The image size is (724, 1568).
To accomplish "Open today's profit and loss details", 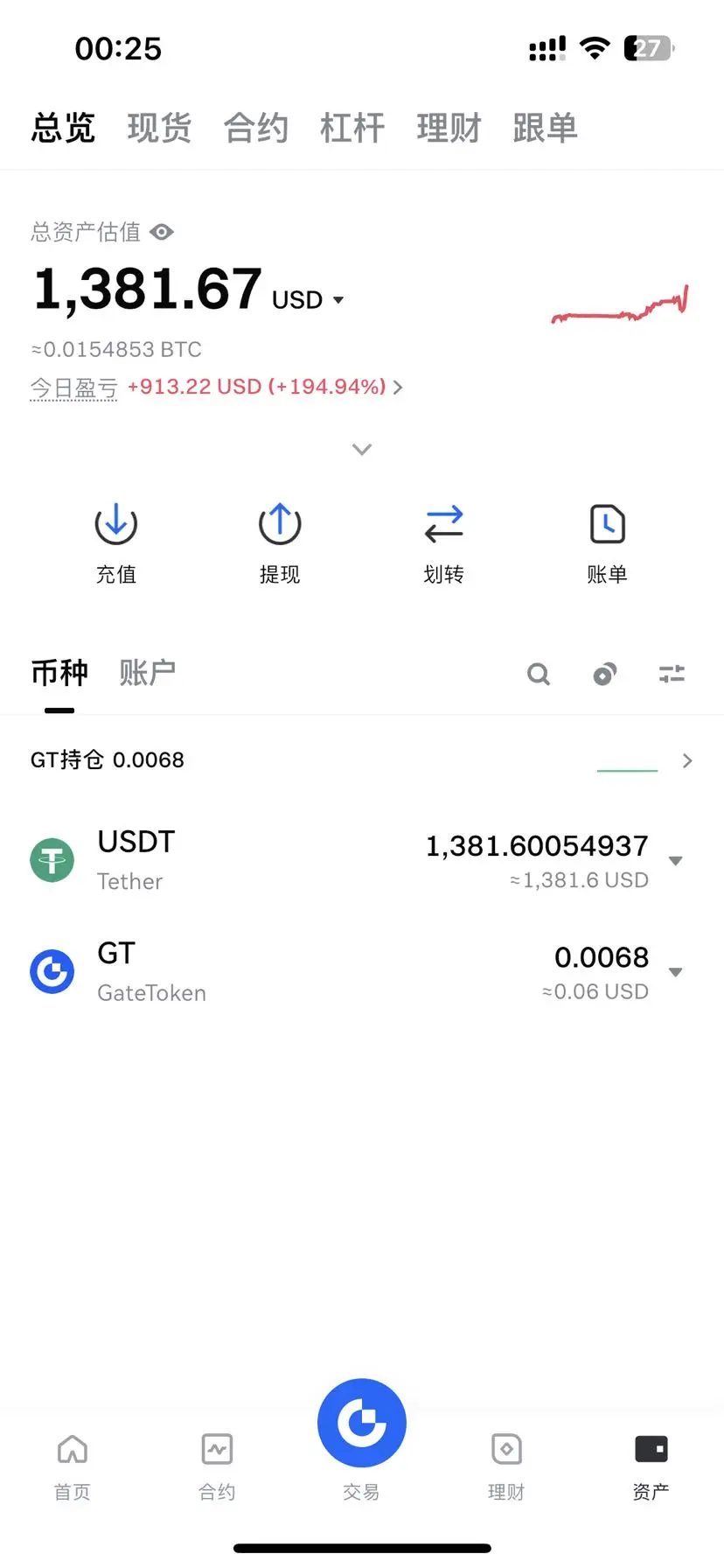I will pos(217,387).
